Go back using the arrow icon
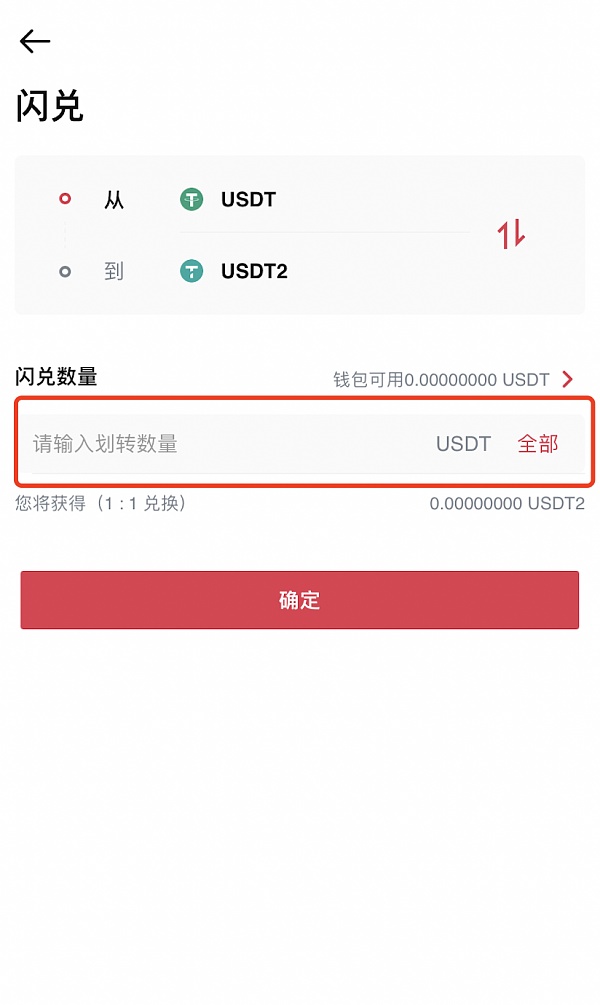Image resolution: width=600 pixels, height=1005 pixels. [34, 41]
